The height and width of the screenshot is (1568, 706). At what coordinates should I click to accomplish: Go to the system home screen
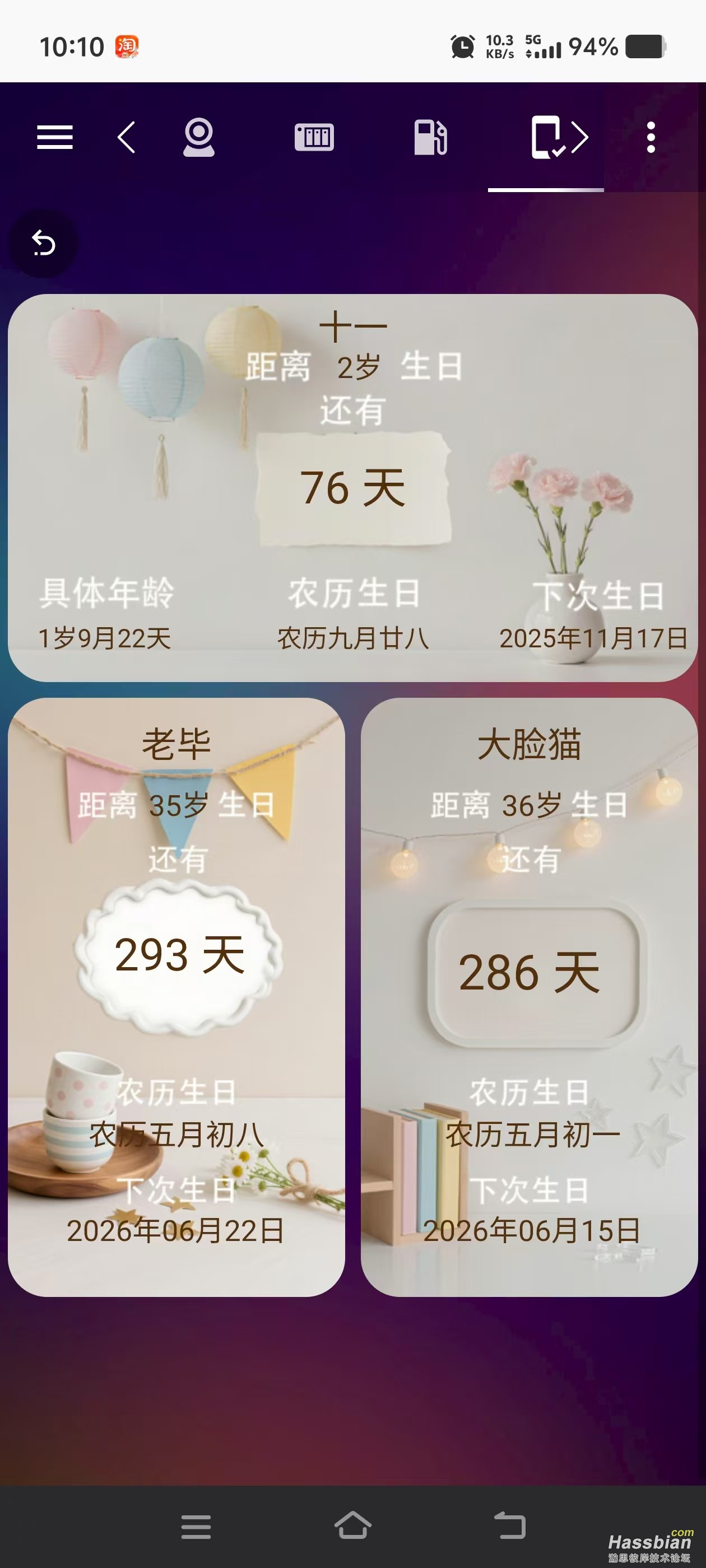coord(352,1526)
